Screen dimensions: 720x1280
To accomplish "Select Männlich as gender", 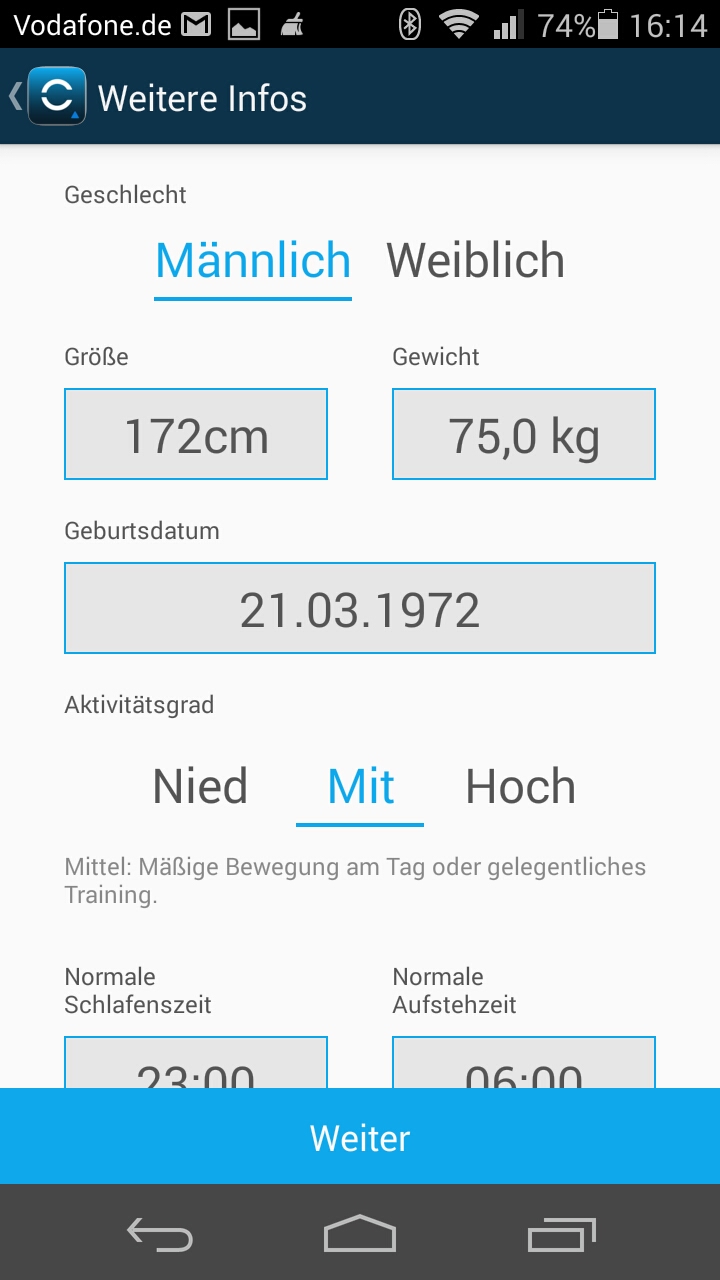I will point(253,261).
